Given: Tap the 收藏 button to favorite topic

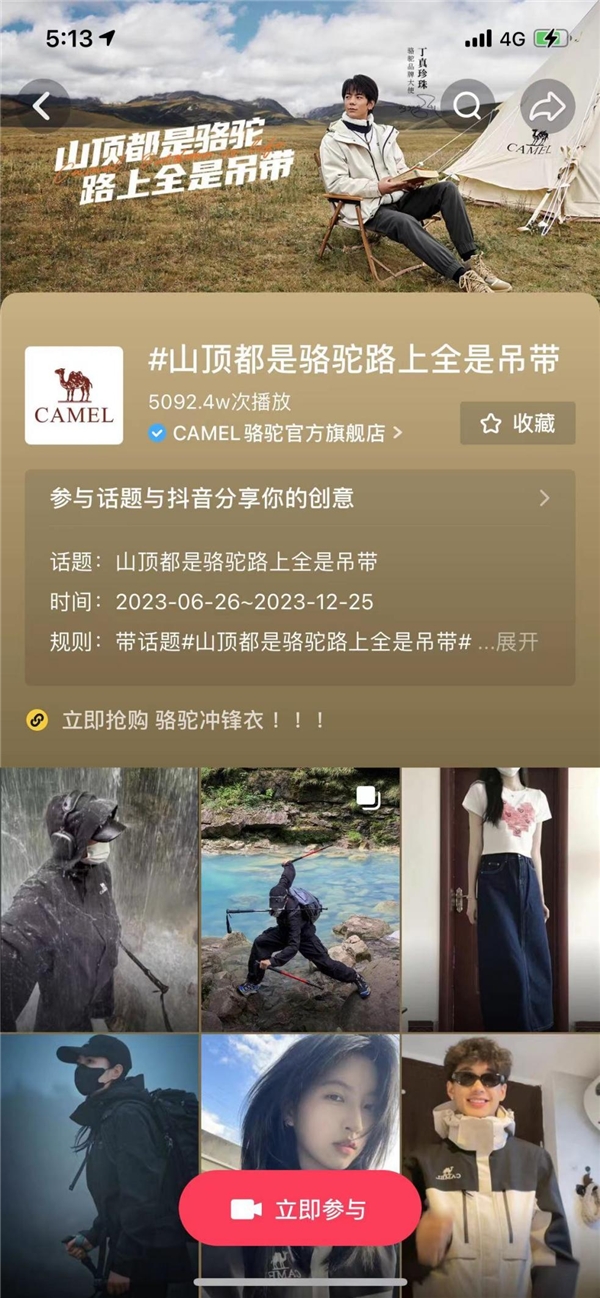Looking at the screenshot, I should click(x=517, y=423).
